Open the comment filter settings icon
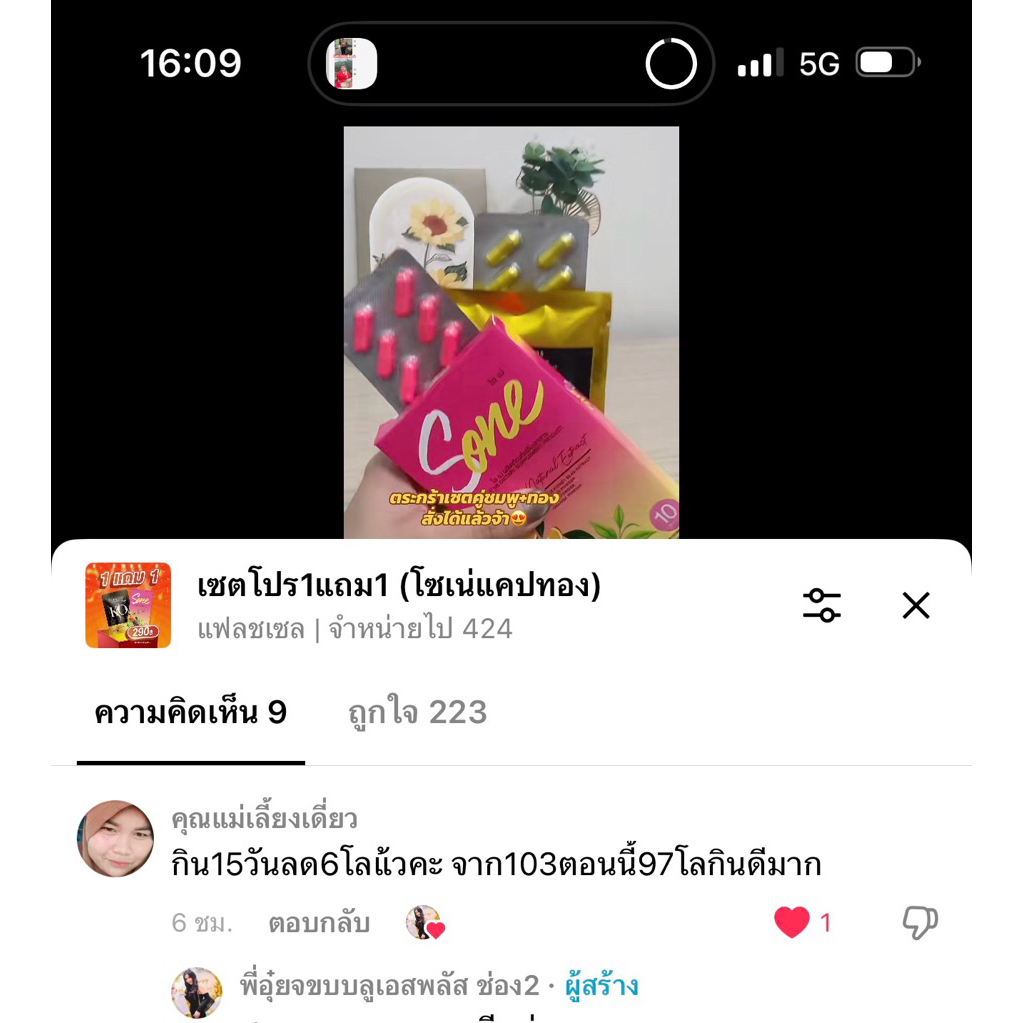Screen dimensions: 1023x1023 click(x=821, y=605)
